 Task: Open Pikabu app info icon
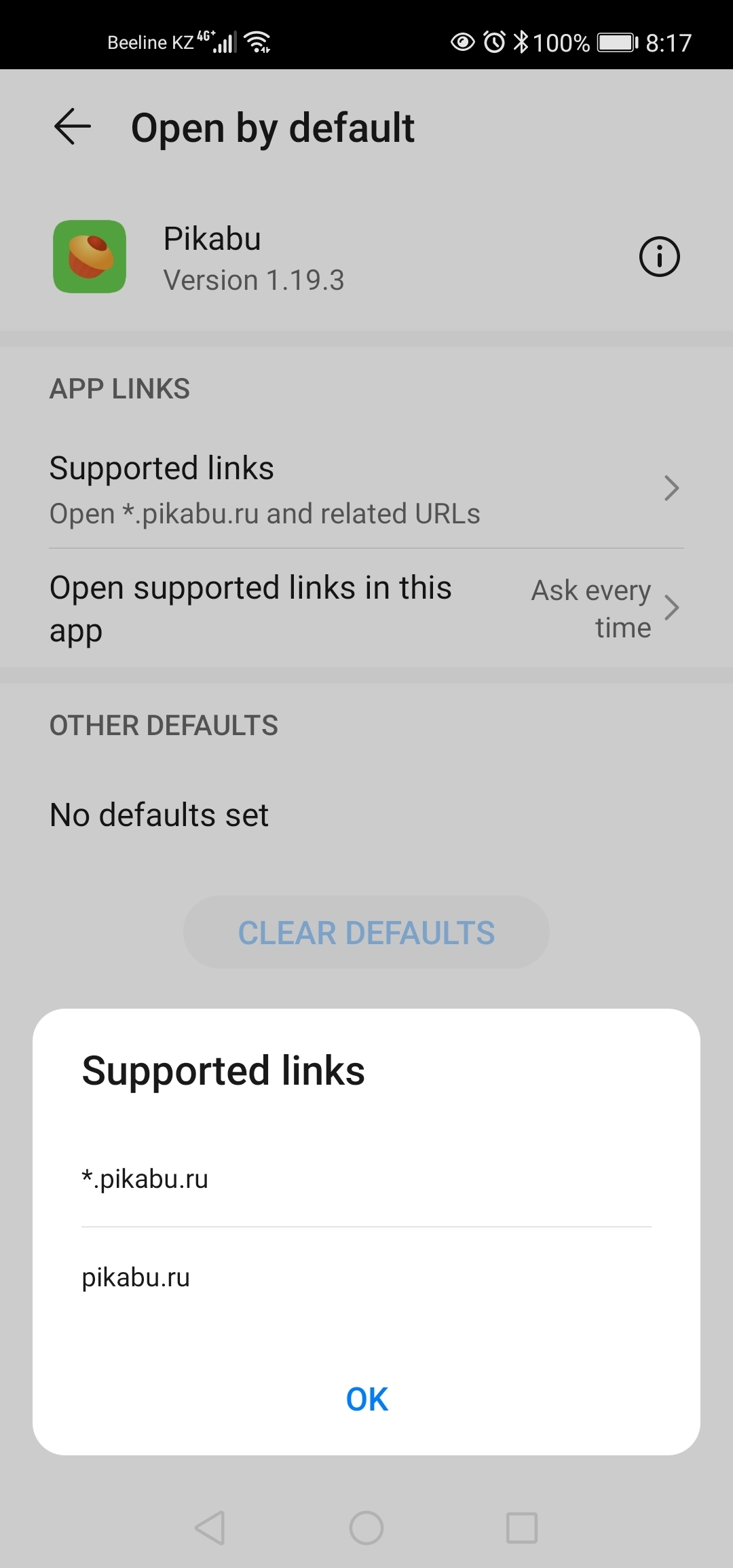[x=659, y=257]
